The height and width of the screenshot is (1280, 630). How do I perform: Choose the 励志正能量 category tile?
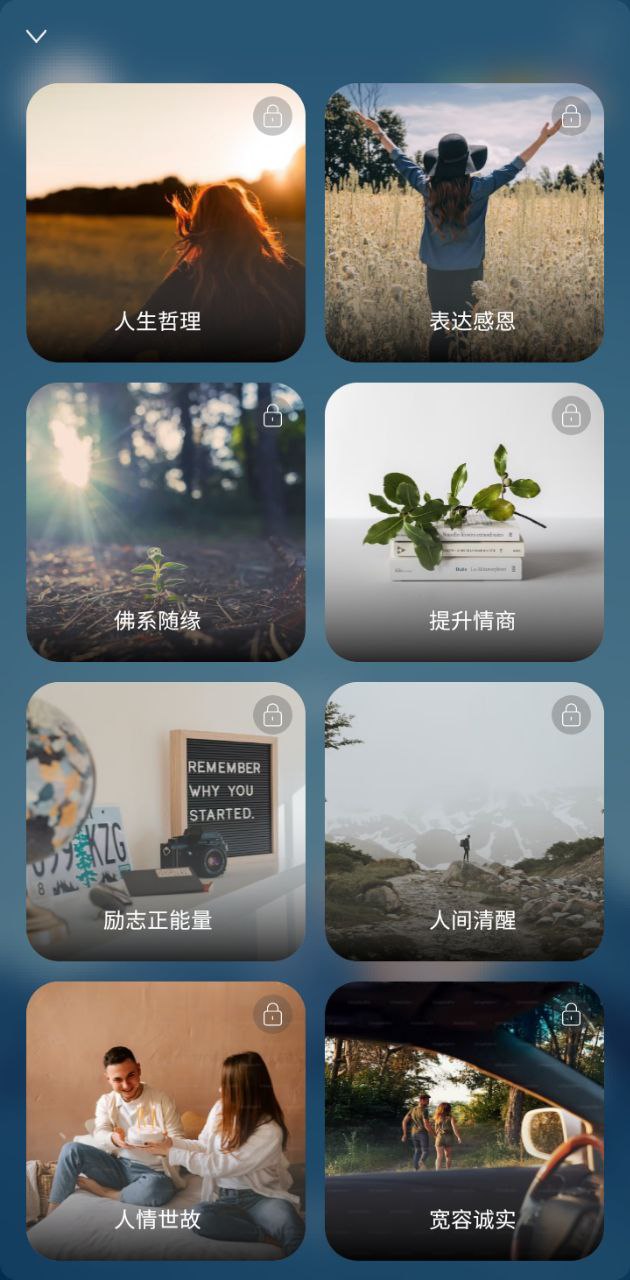165,821
